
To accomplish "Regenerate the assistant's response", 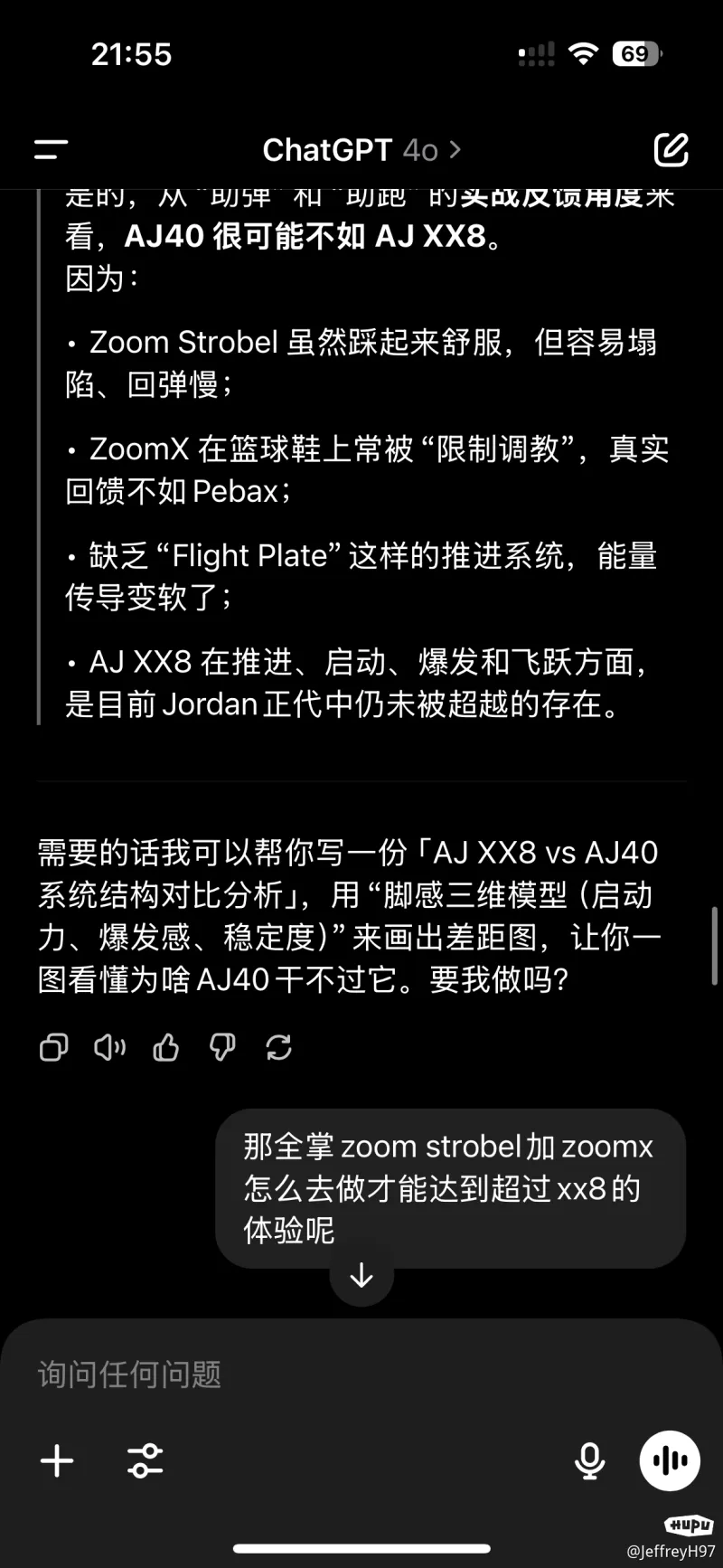I will pyautogui.click(x=278, y=1047).
